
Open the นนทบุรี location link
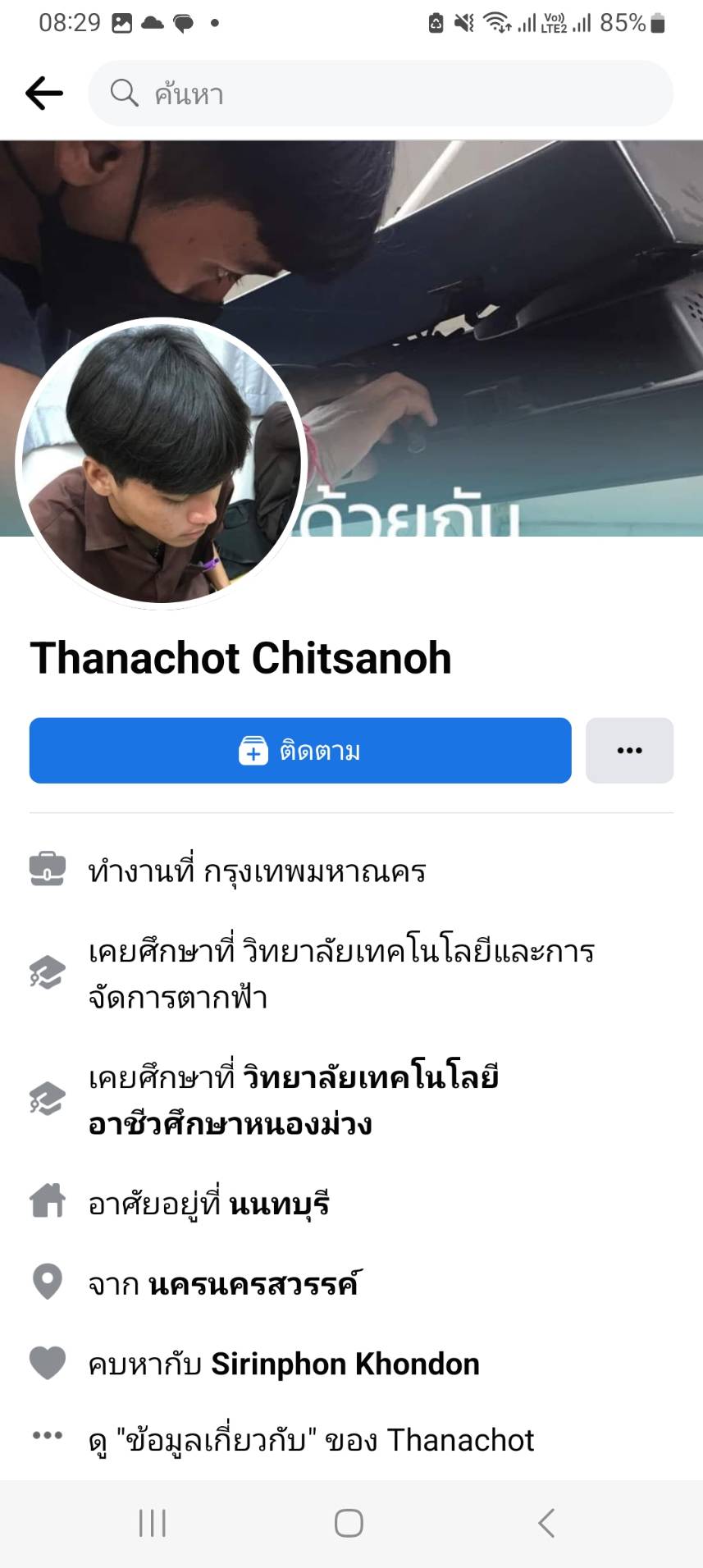click(279, 1204)
